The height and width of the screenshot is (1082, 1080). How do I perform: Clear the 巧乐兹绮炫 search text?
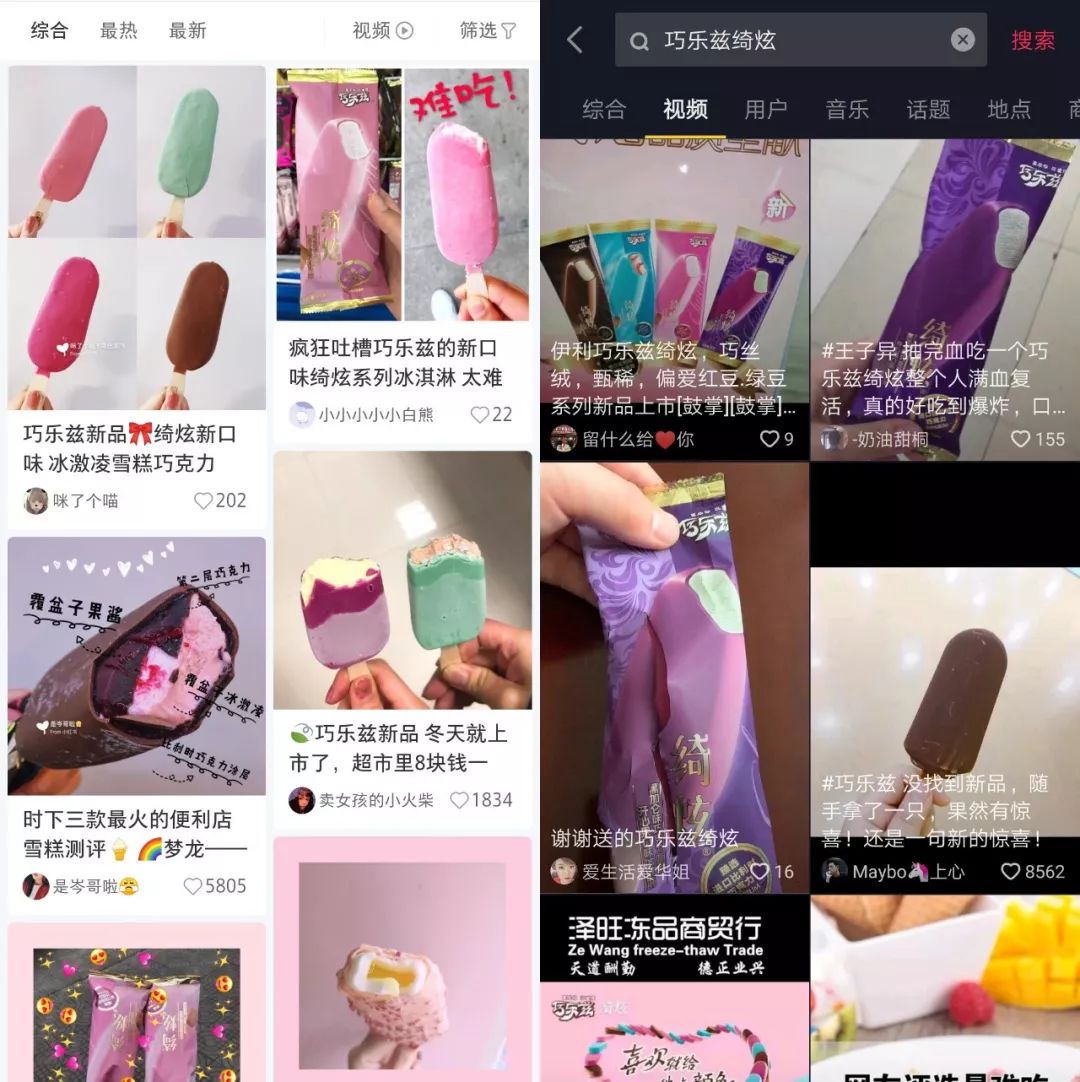coord(962,40)
